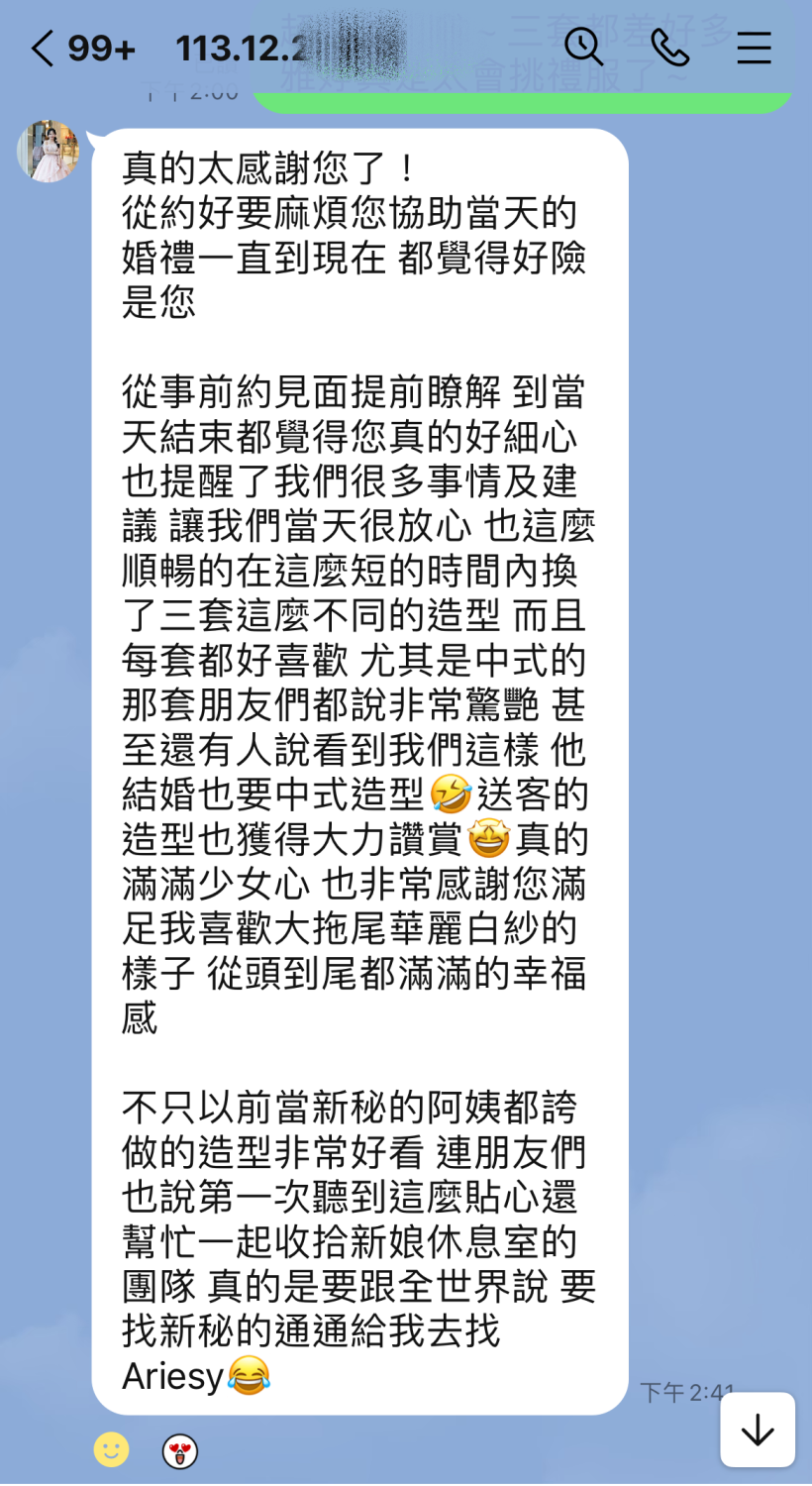View the heart-eyes reaction on the message
The width and height of the screenshot is (812, 1486).
pos(180,1451)
